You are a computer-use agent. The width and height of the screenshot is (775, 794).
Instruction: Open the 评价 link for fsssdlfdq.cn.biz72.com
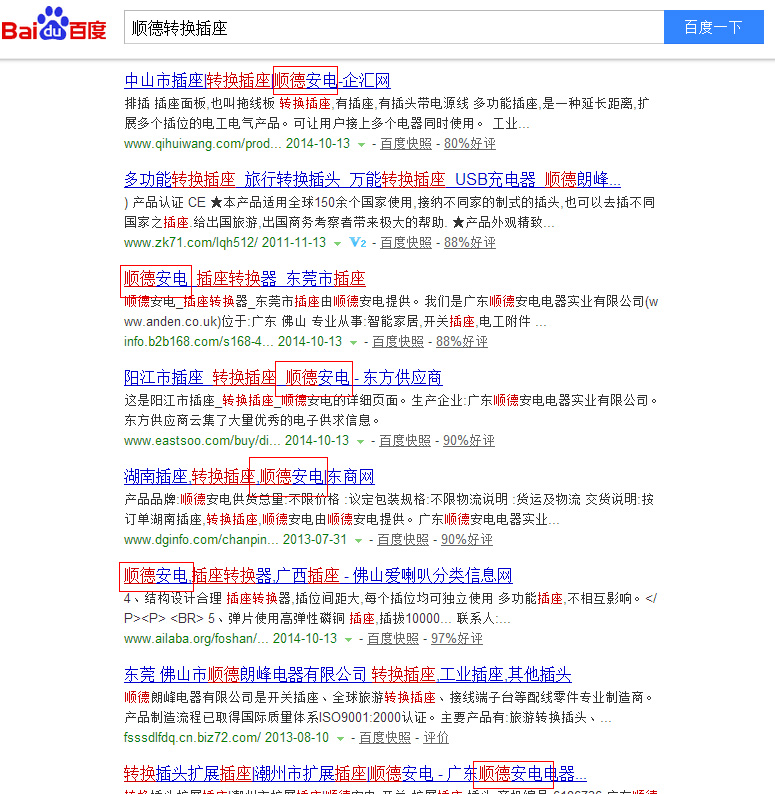[436, 738]
